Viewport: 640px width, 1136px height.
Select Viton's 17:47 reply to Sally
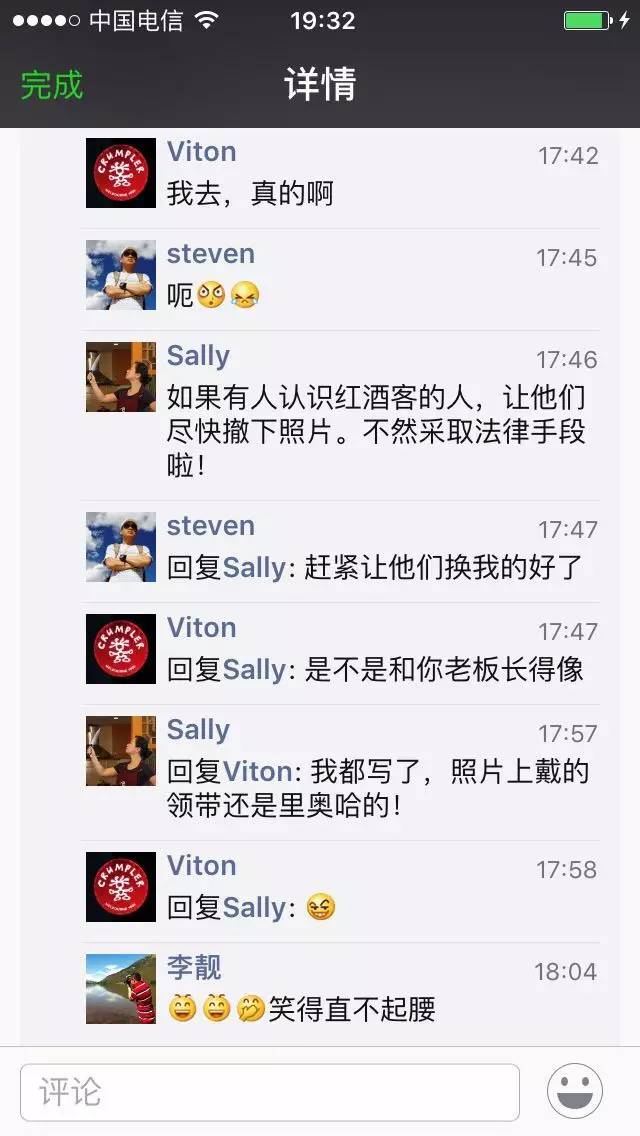375,669
